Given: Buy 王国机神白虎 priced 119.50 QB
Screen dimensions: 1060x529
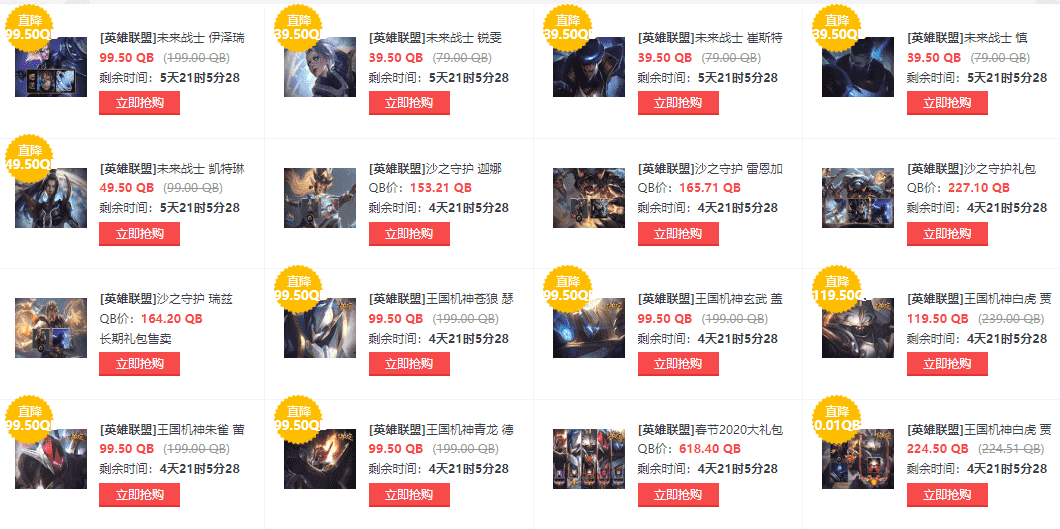Looking at the screenshot, I should point(946,364).
